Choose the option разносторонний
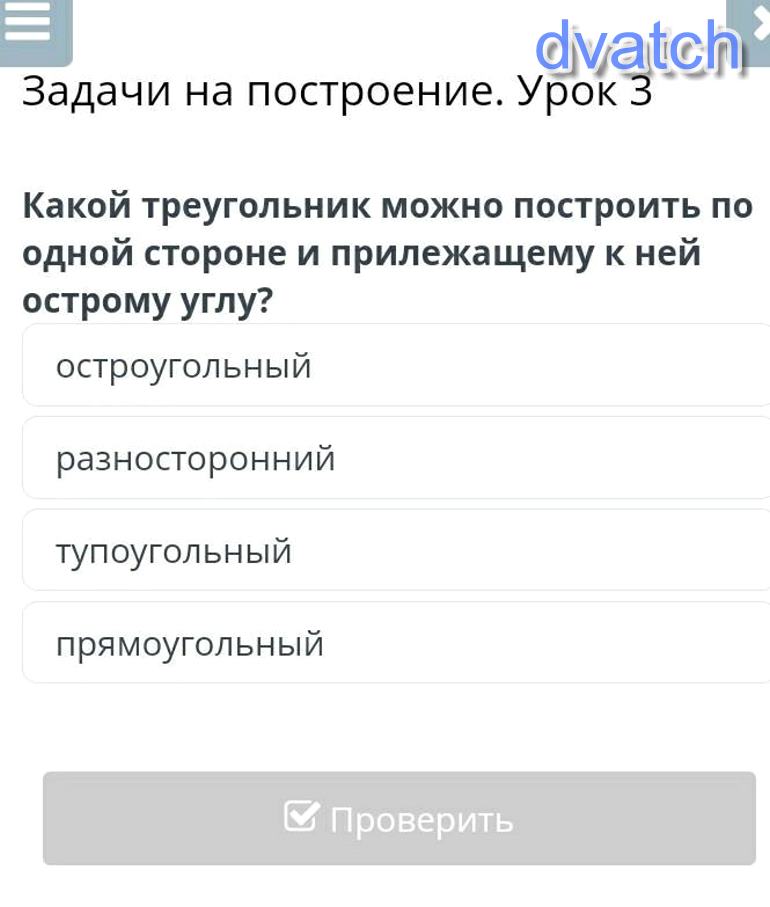 click(x=395, y=459)
